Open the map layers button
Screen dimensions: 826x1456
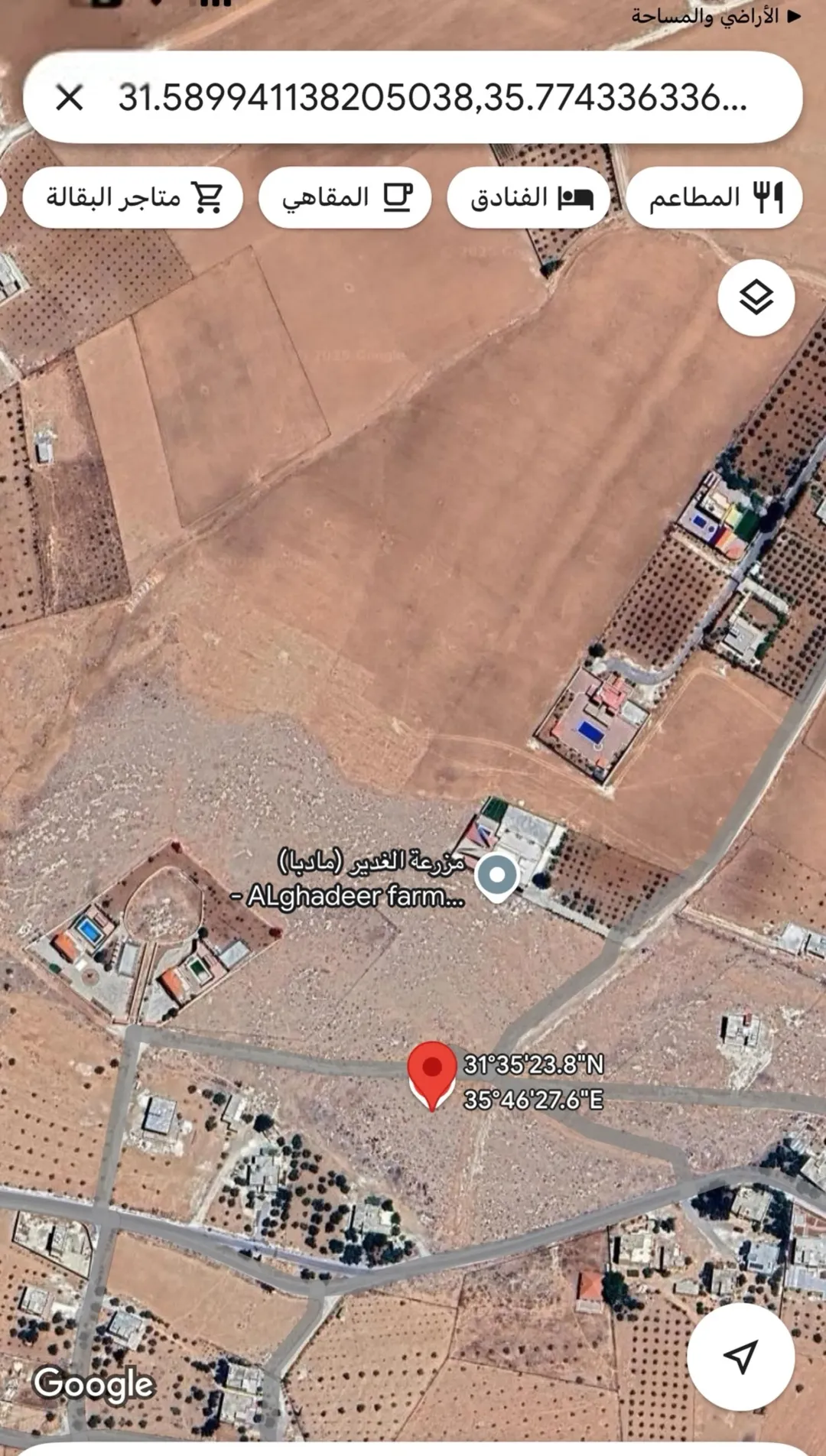[x=756, y=297]
